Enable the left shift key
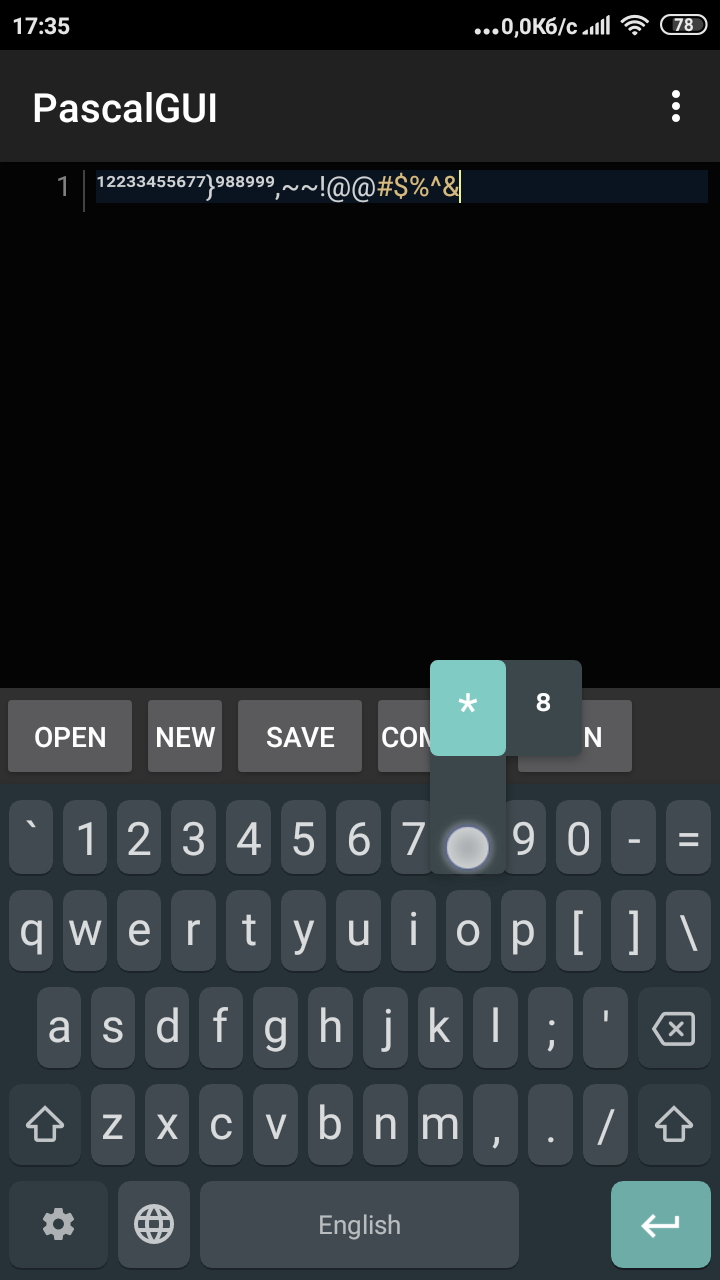This screenshot has width=720, height=1280. click(45, 1125)
